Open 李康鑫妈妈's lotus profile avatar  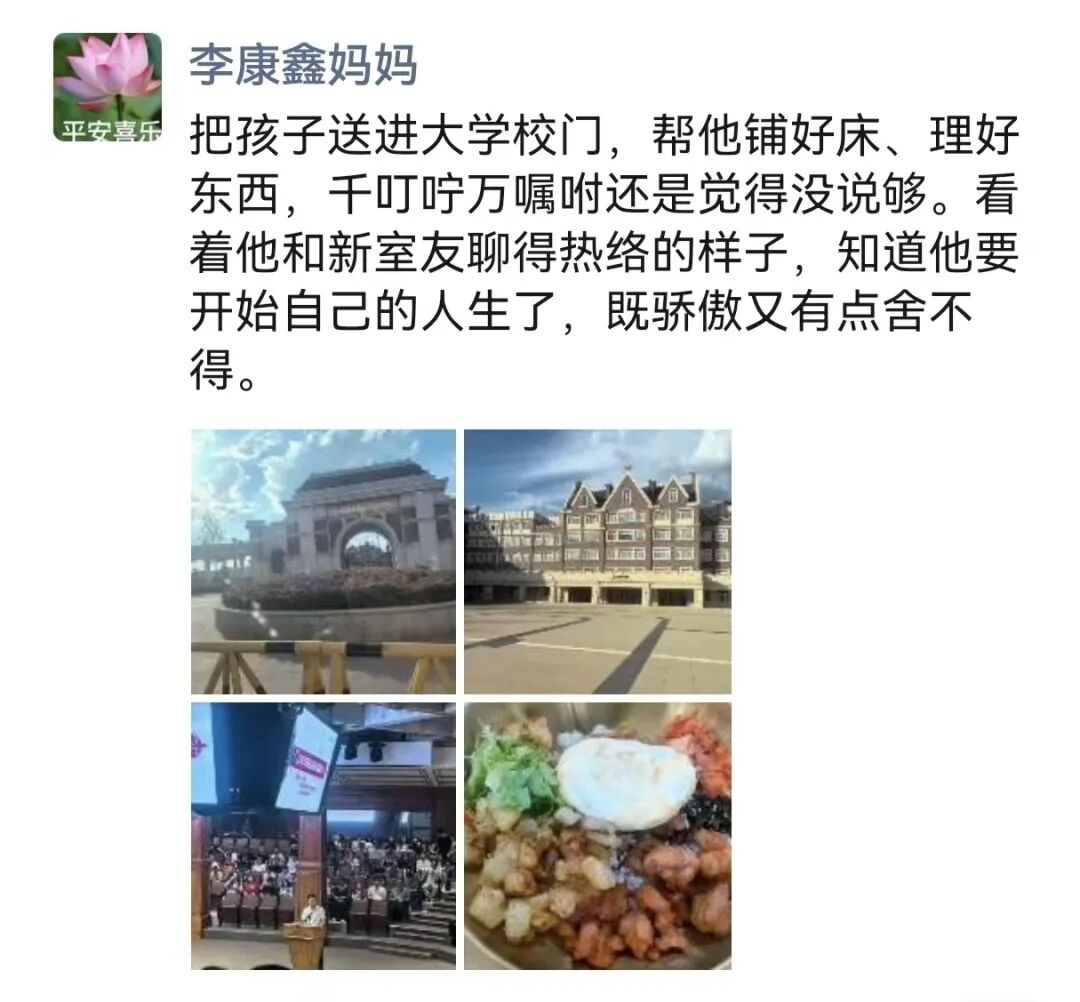click(x=107, y=87)
